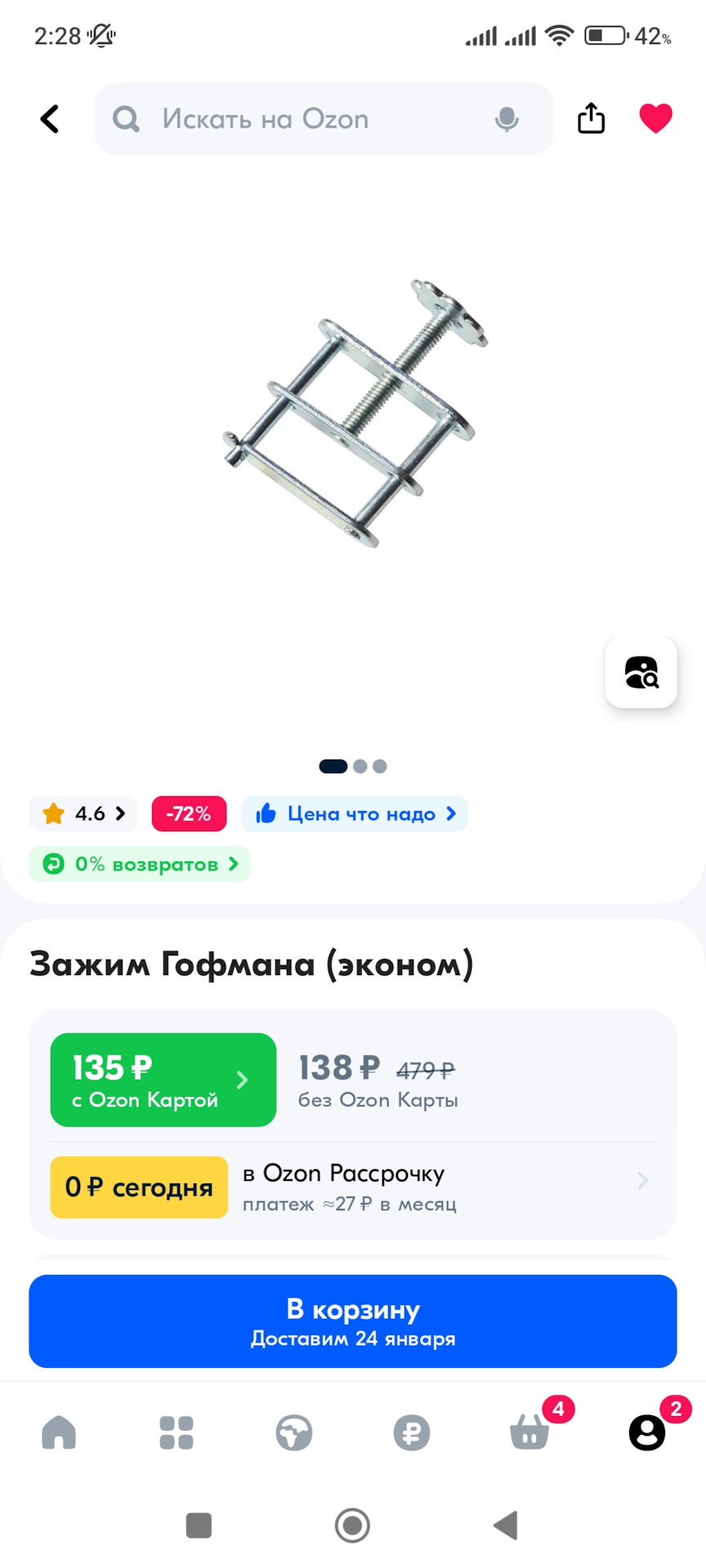The height and width of the screenshot is (1568, 706).
Task: View the 0% возвратов details
Action: (140, 864)
